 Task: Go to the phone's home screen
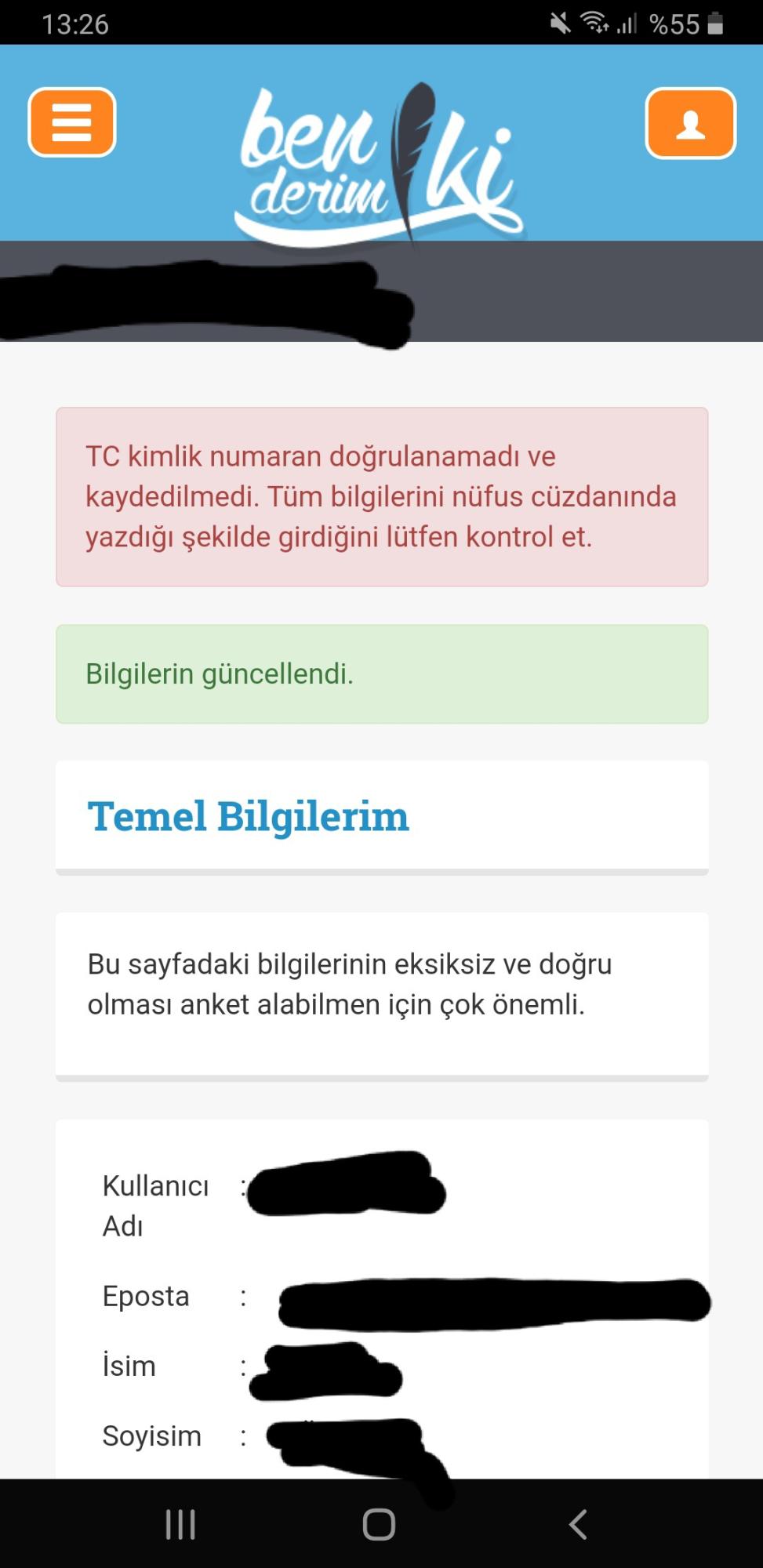[x=380, y=1524]
